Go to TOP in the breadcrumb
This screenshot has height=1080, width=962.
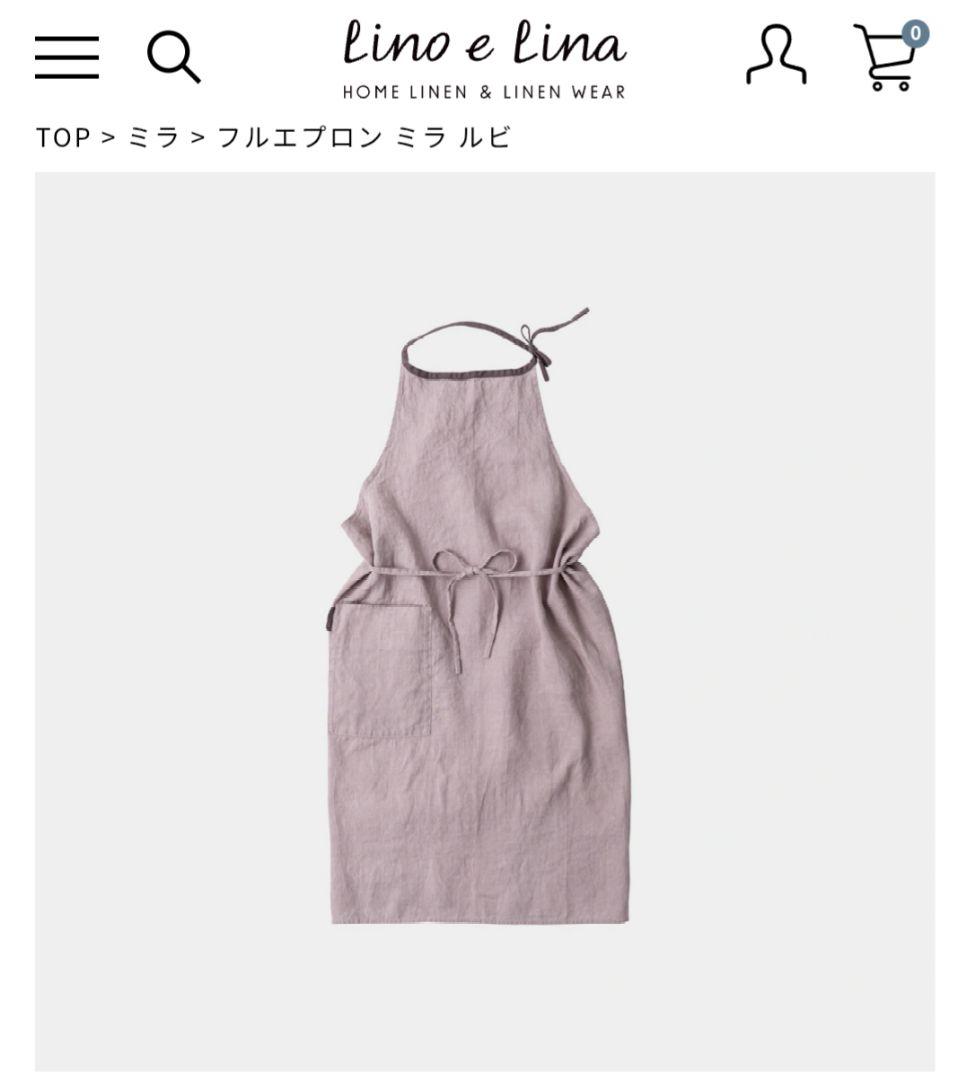(x=63, y=138)
